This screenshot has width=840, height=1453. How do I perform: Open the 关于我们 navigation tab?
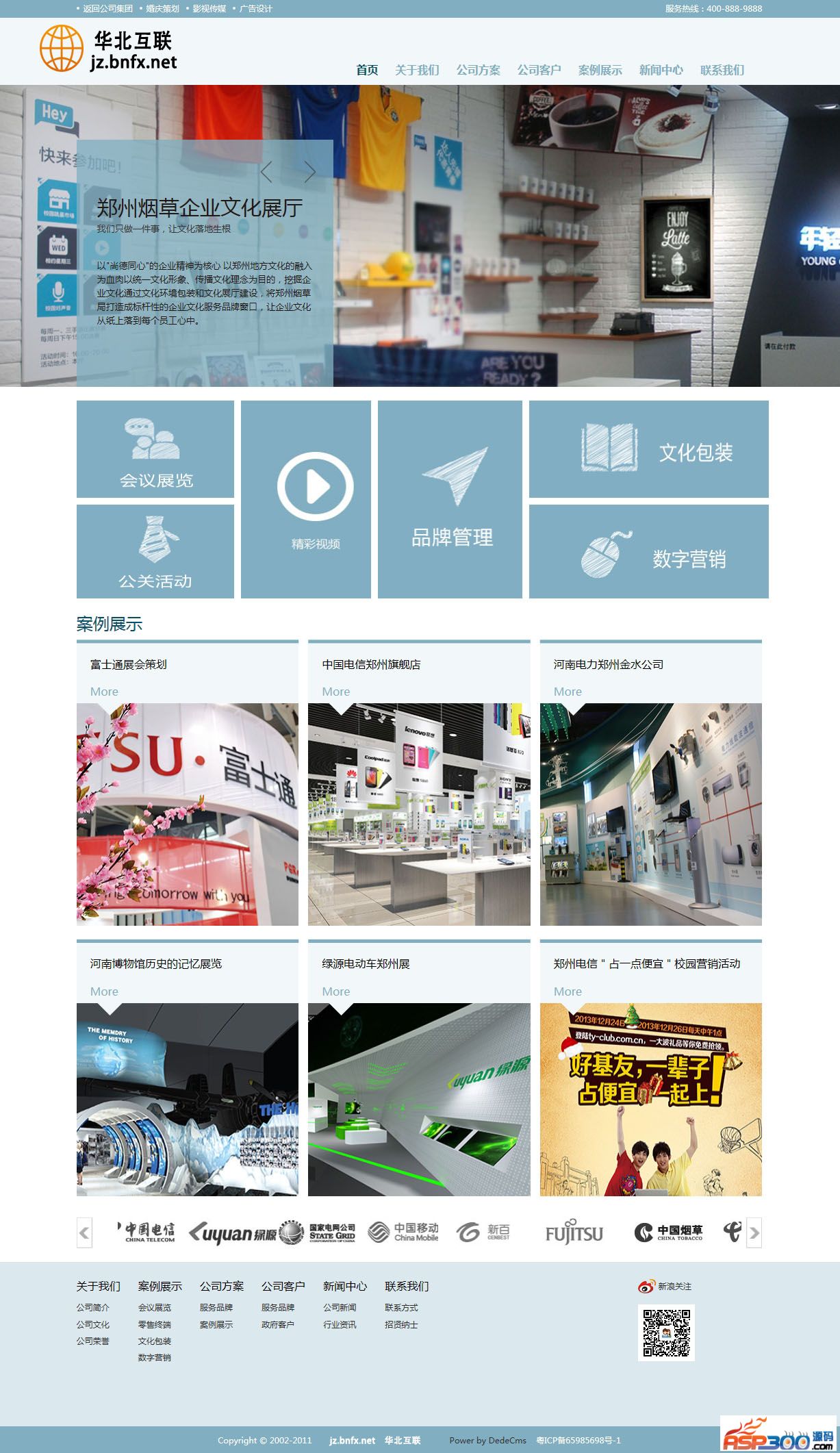coord(416,70)
